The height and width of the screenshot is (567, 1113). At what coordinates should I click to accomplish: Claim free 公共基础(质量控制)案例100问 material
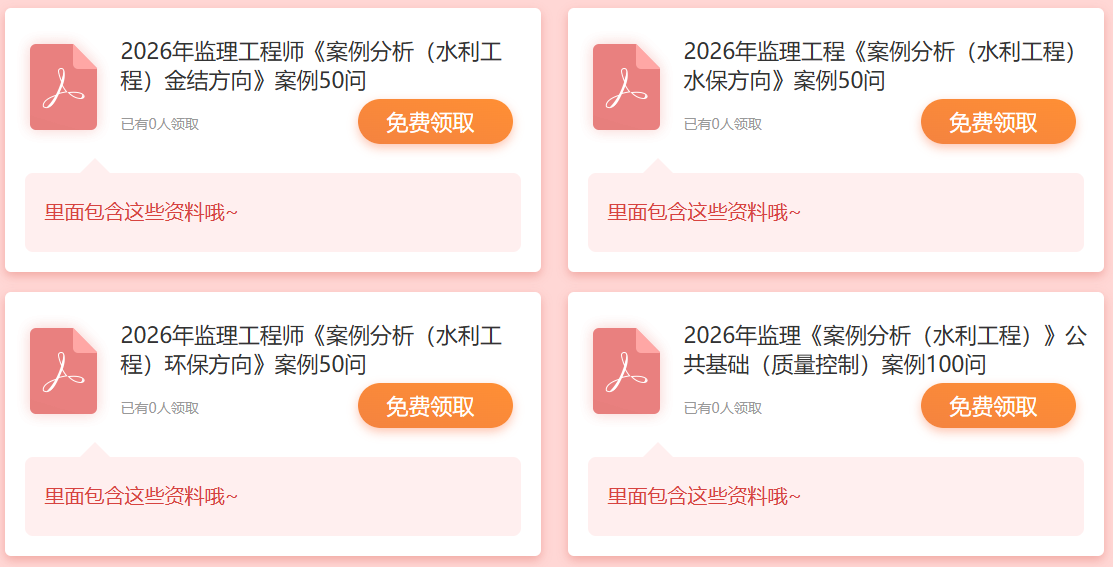coord(998,406)
